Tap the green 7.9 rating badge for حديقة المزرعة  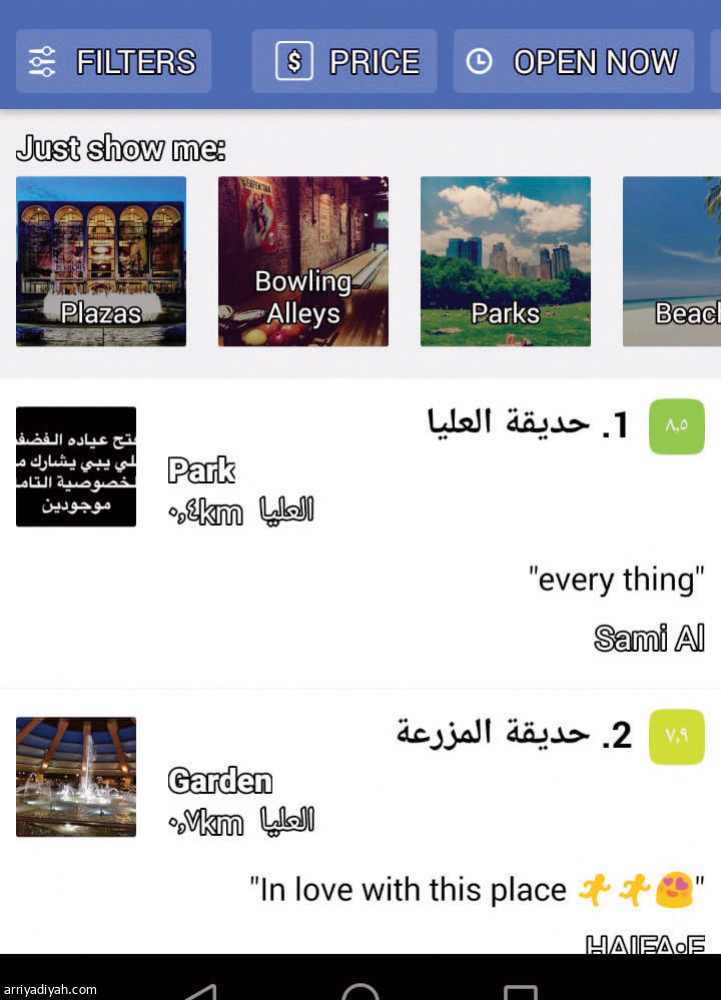click(x=677, y=736)
